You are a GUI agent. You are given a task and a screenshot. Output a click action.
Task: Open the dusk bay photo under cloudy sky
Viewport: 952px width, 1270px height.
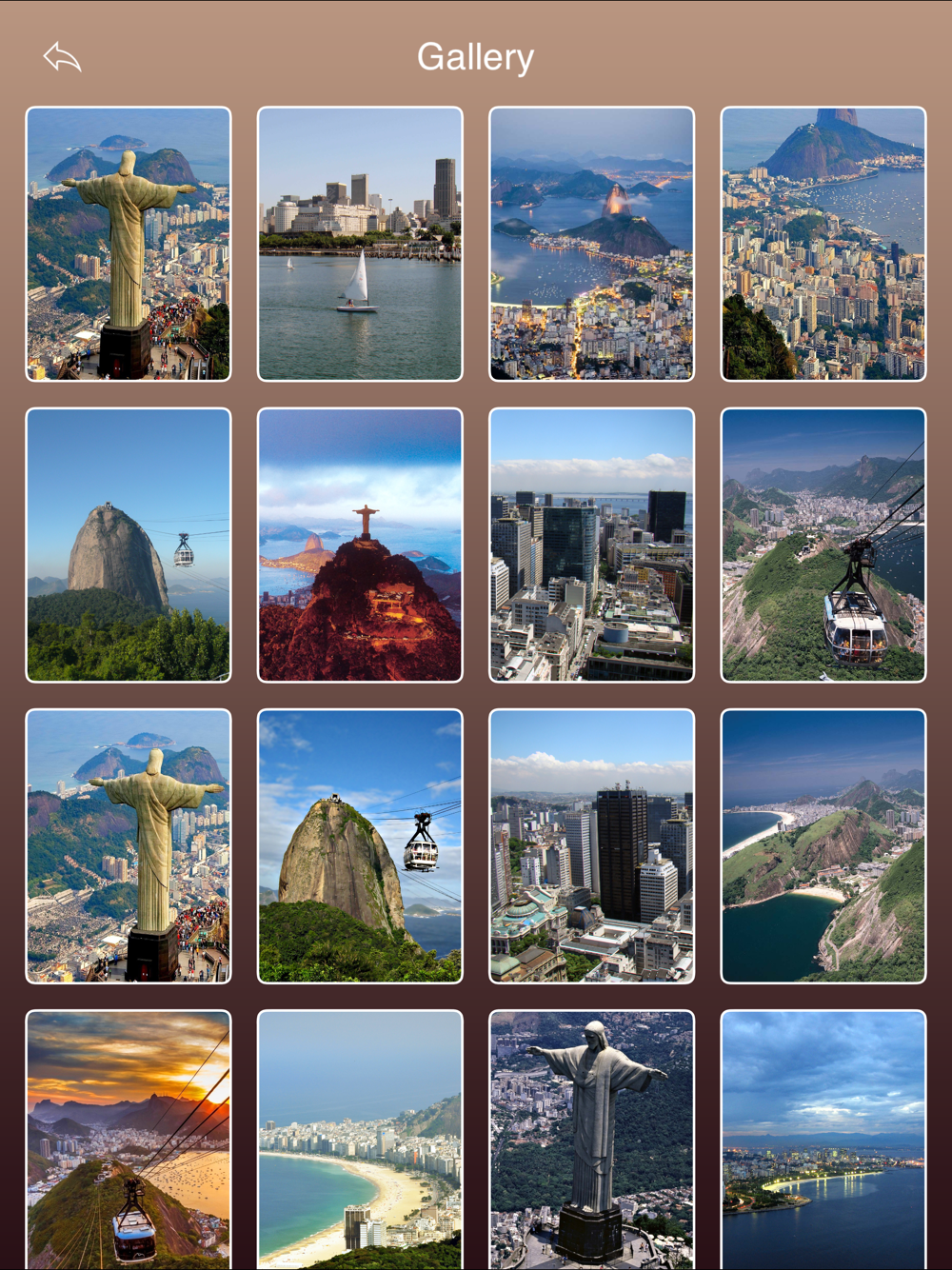(823, 1139)
